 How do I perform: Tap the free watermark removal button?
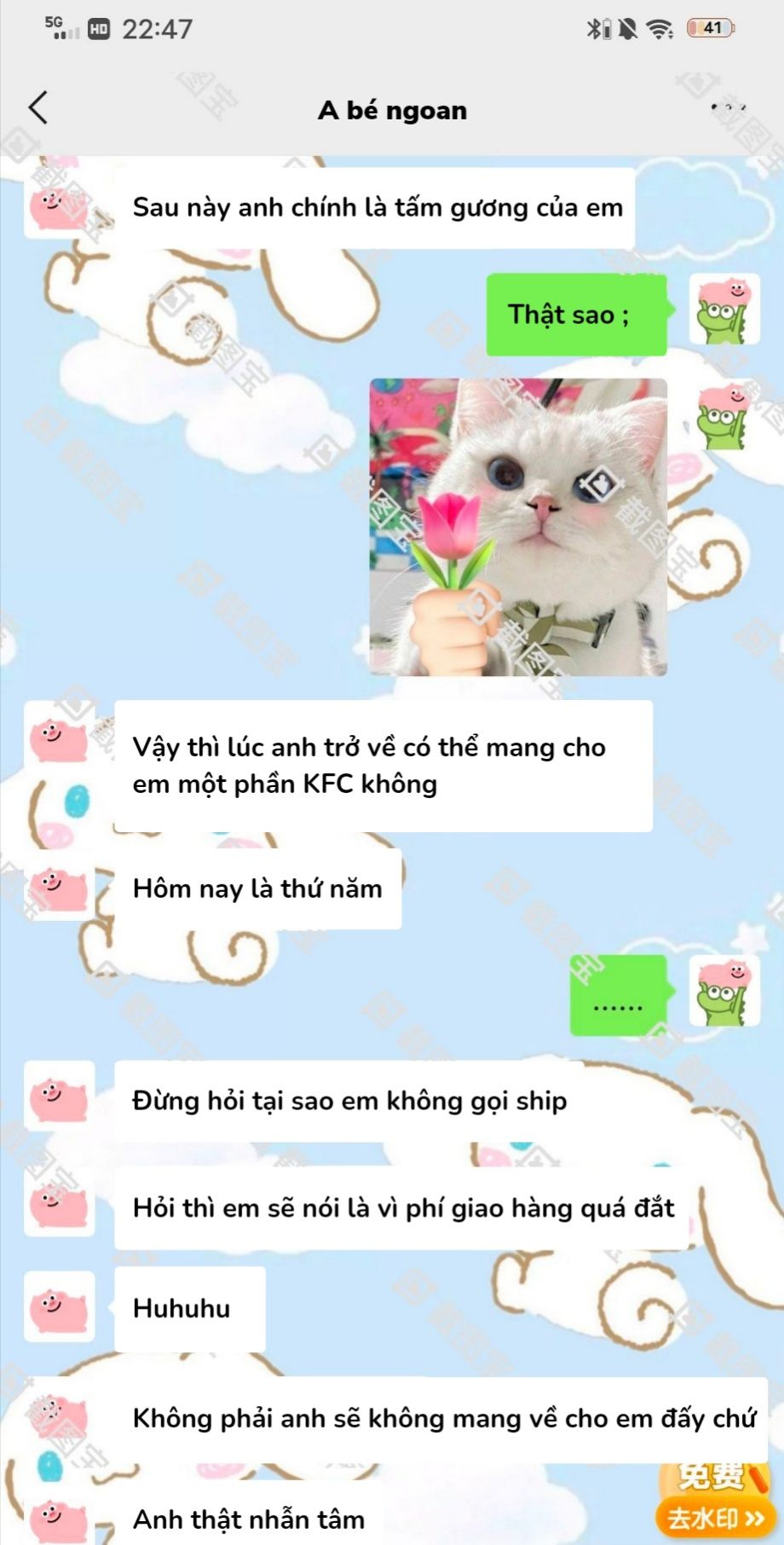[x=714, y=1501]
